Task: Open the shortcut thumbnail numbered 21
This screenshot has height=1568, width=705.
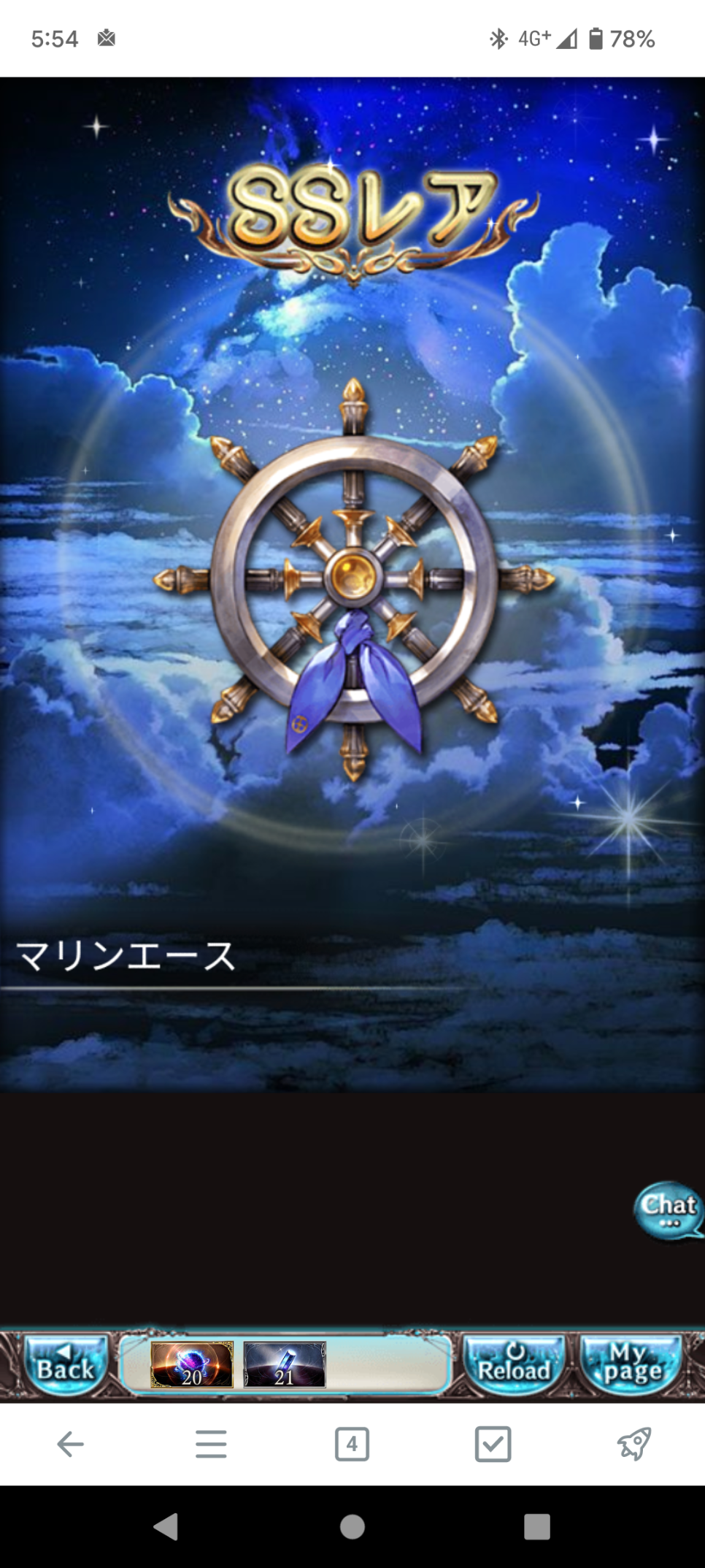Action: pos(284,1364)
